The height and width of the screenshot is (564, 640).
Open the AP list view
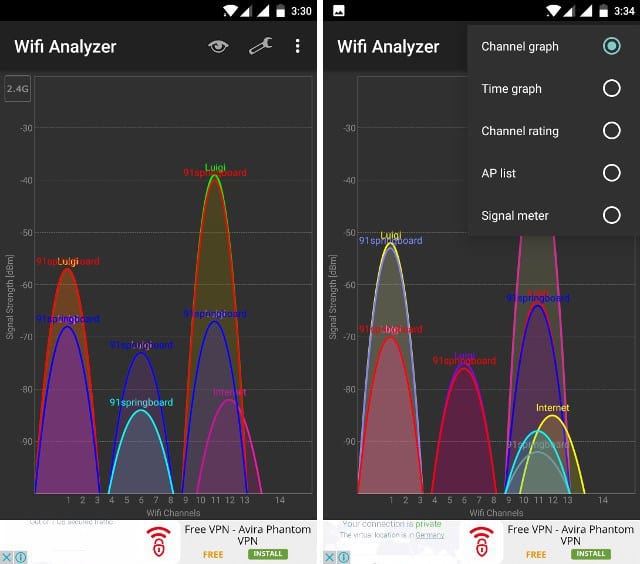(552, 173)
